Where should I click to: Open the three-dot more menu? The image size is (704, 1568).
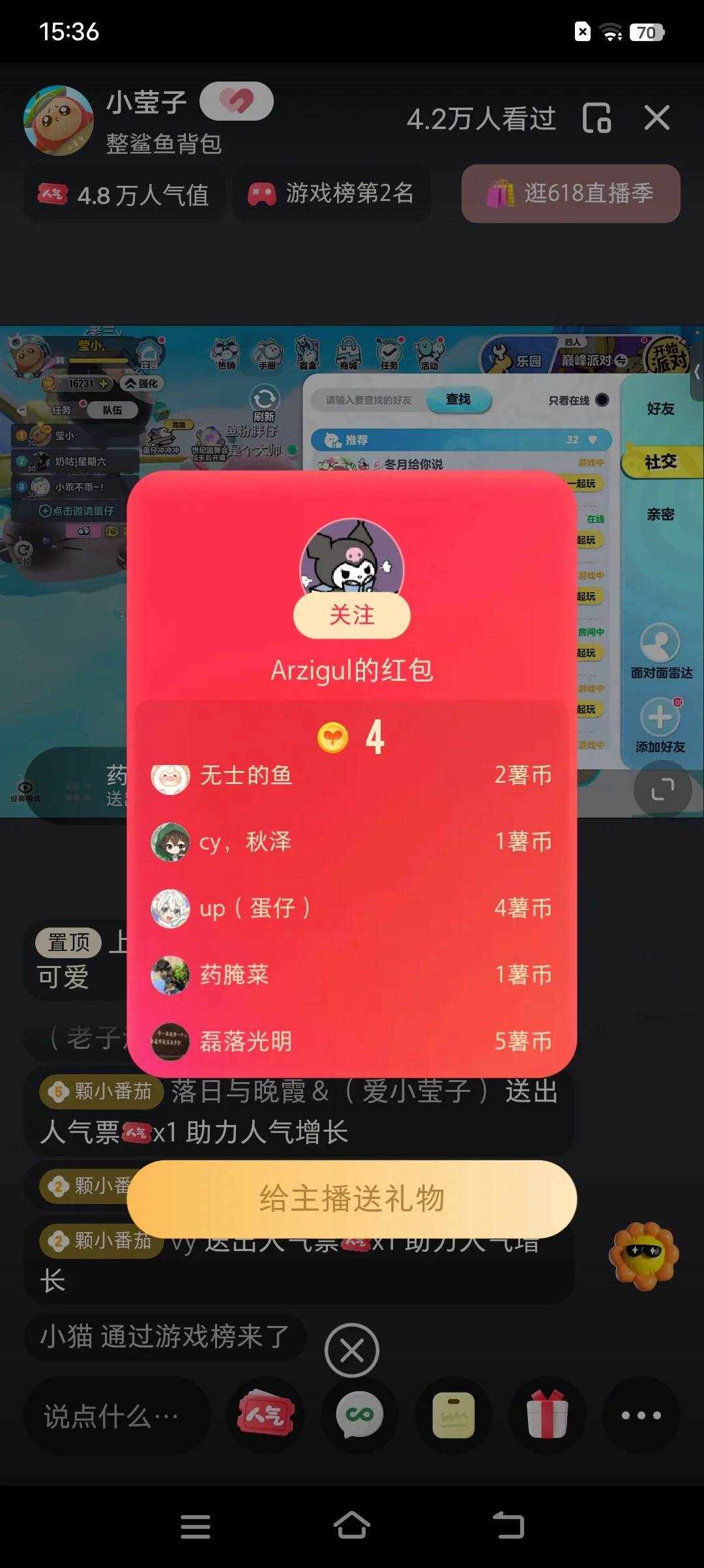[x=641, y=1415]
